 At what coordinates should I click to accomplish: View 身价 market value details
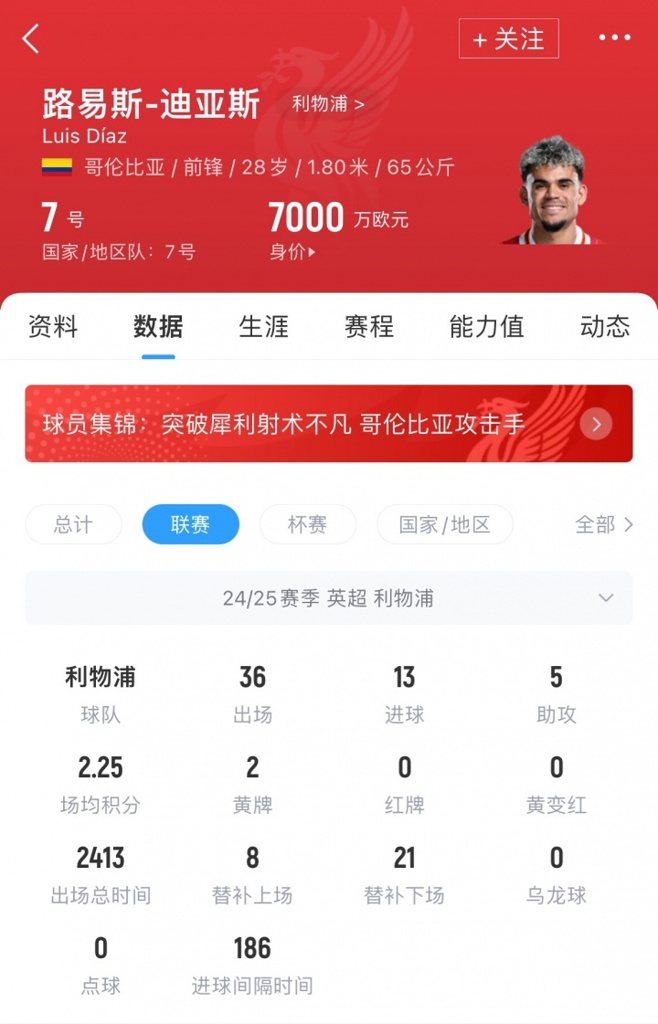tap(292, 252)
